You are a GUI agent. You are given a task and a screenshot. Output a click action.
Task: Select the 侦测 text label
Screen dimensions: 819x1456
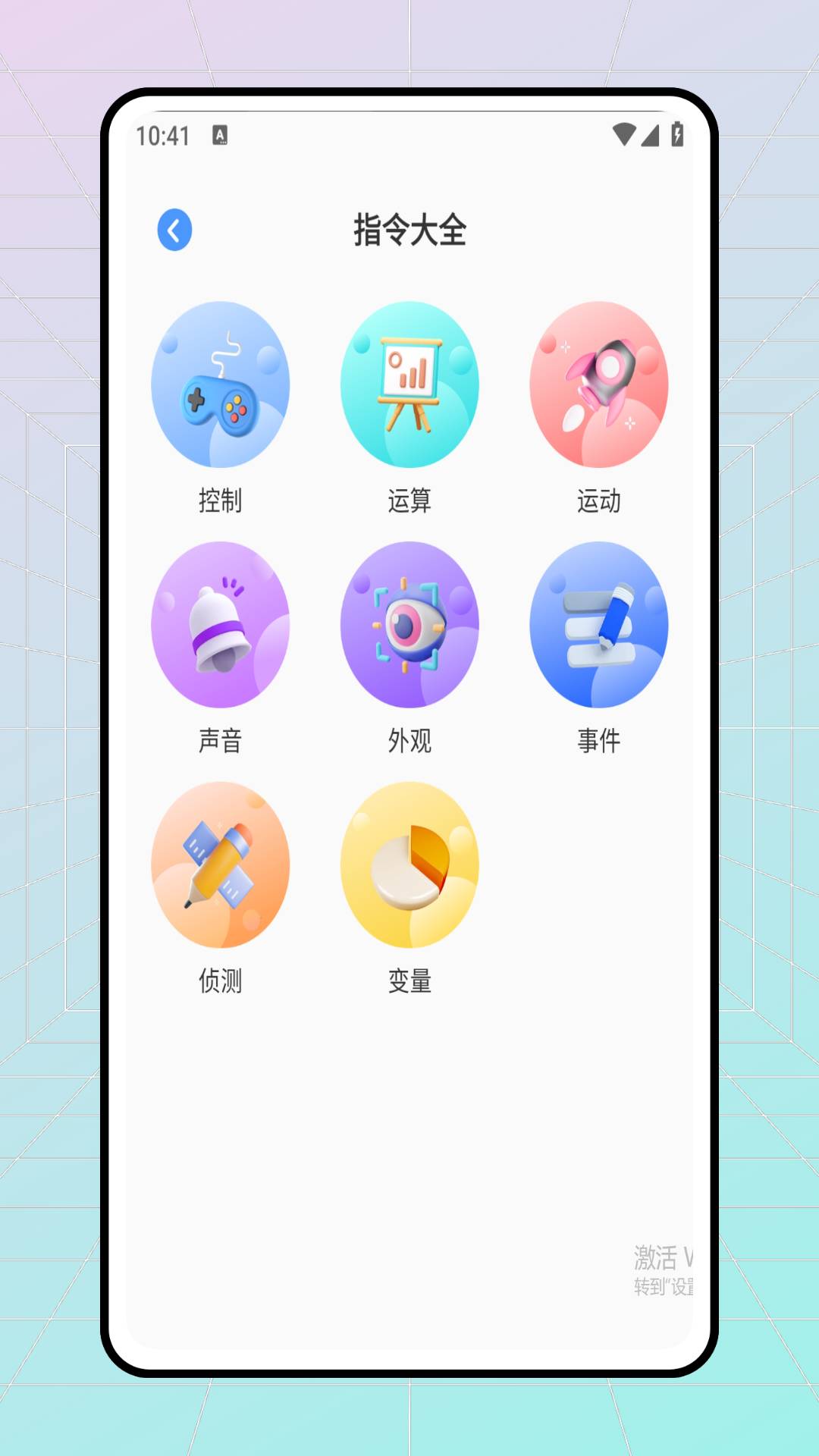tap(221, 980)
